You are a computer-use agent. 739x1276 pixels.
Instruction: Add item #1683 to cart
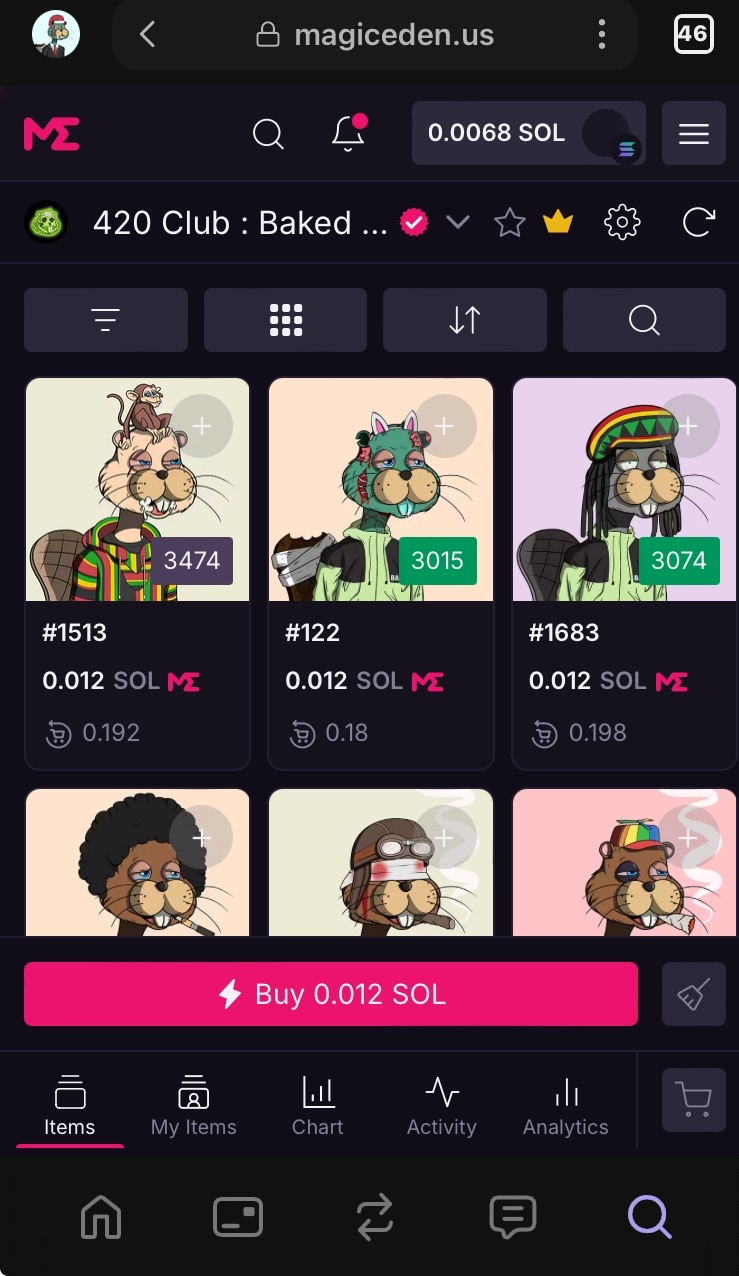pyautogui.click(x=689, y=426)
